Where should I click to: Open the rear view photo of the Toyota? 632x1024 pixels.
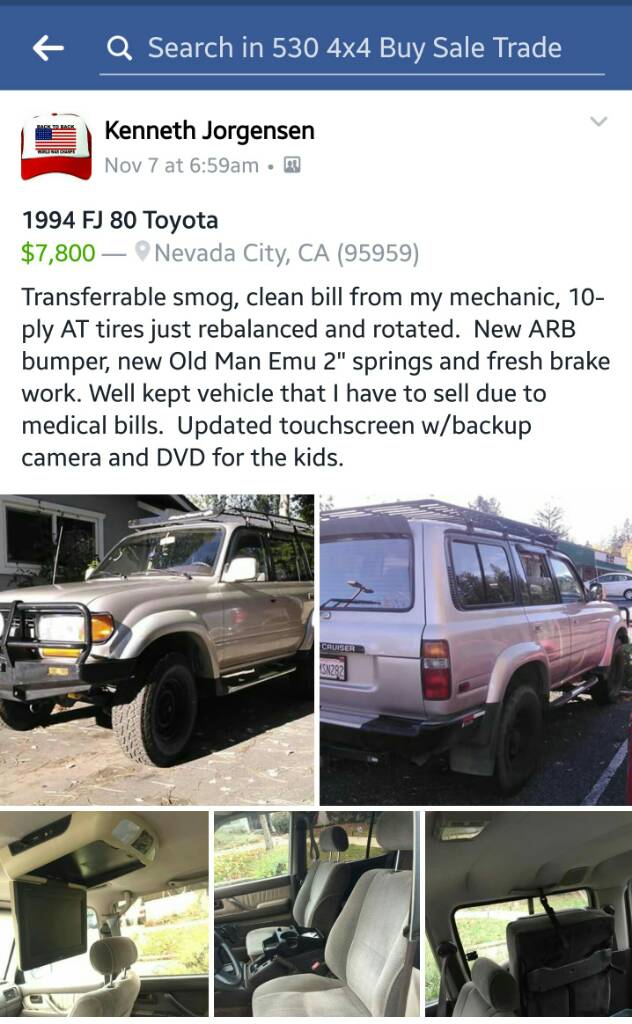click(x=475, y=648)
